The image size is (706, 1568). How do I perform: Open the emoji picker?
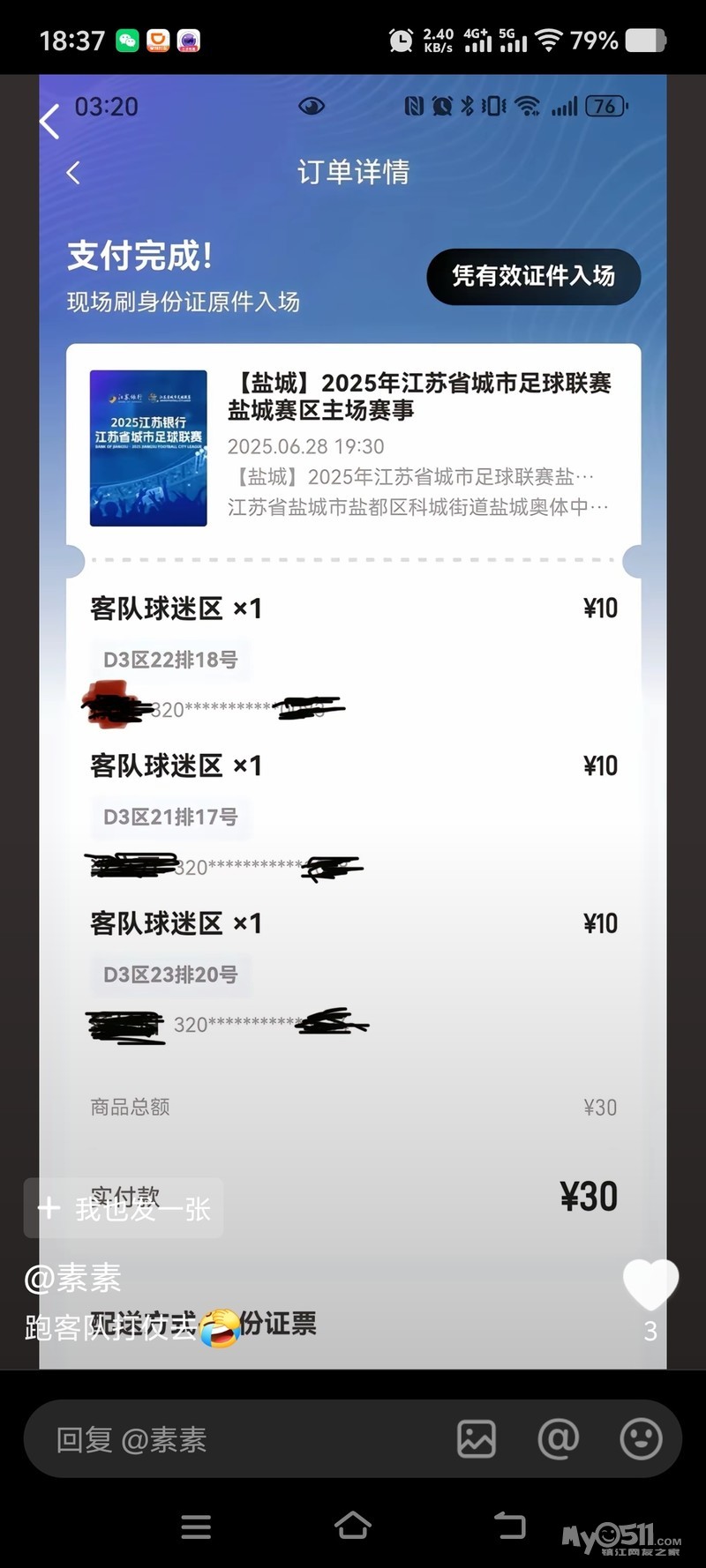(x=641, y=1439)
